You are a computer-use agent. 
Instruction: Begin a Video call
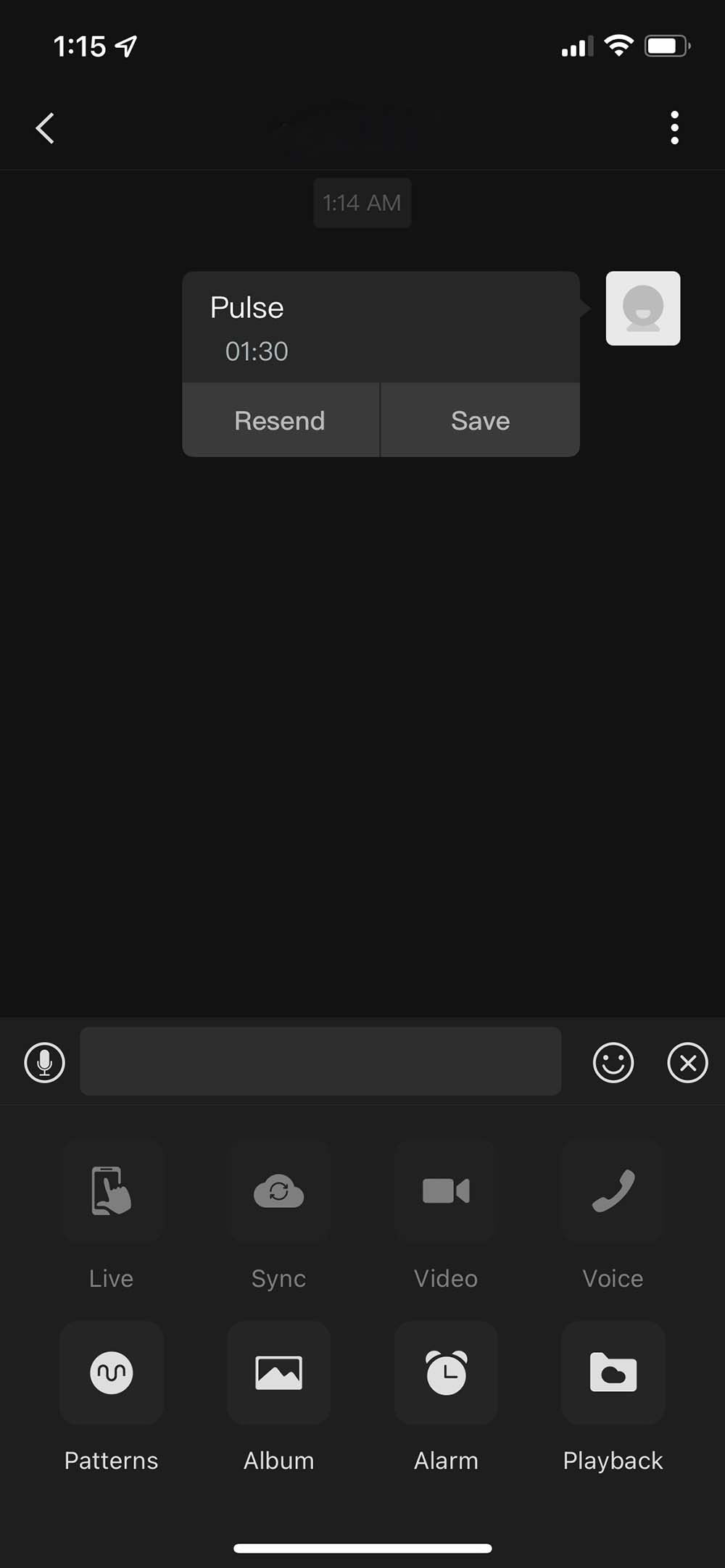tap(446, 1191)
